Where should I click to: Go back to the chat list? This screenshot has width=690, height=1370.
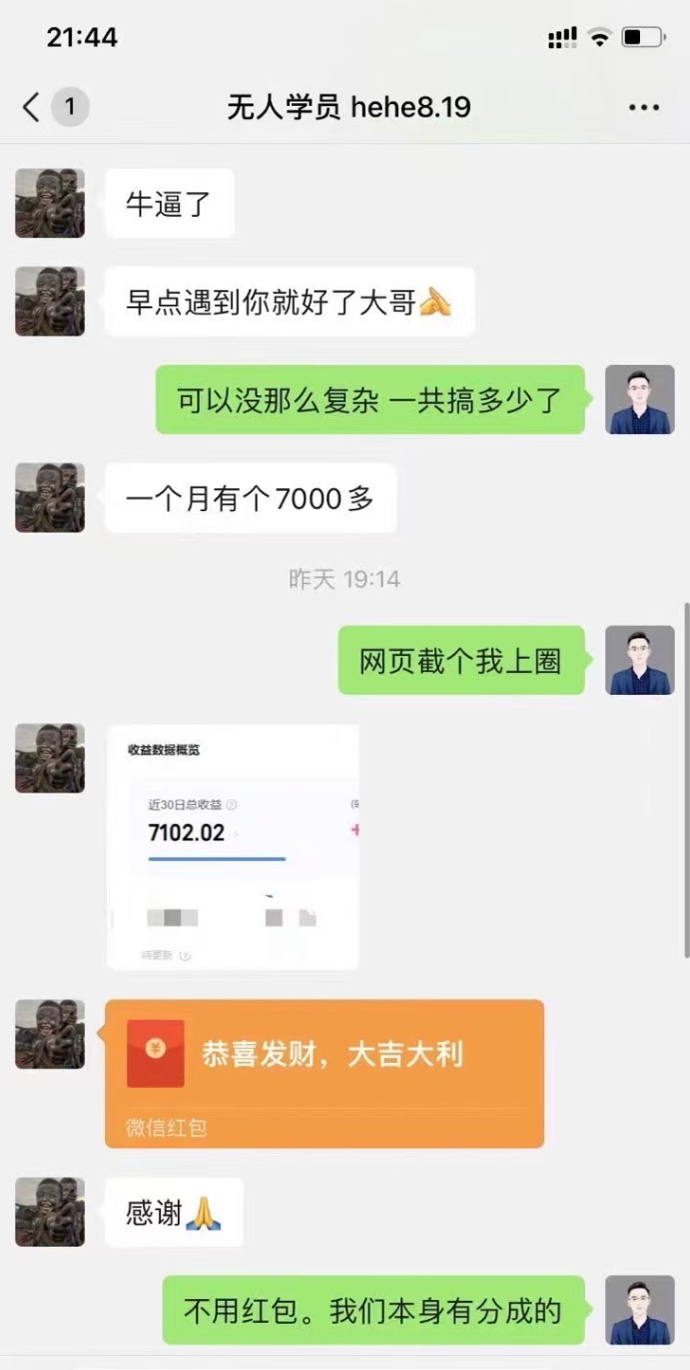click(x=32, y=107)
